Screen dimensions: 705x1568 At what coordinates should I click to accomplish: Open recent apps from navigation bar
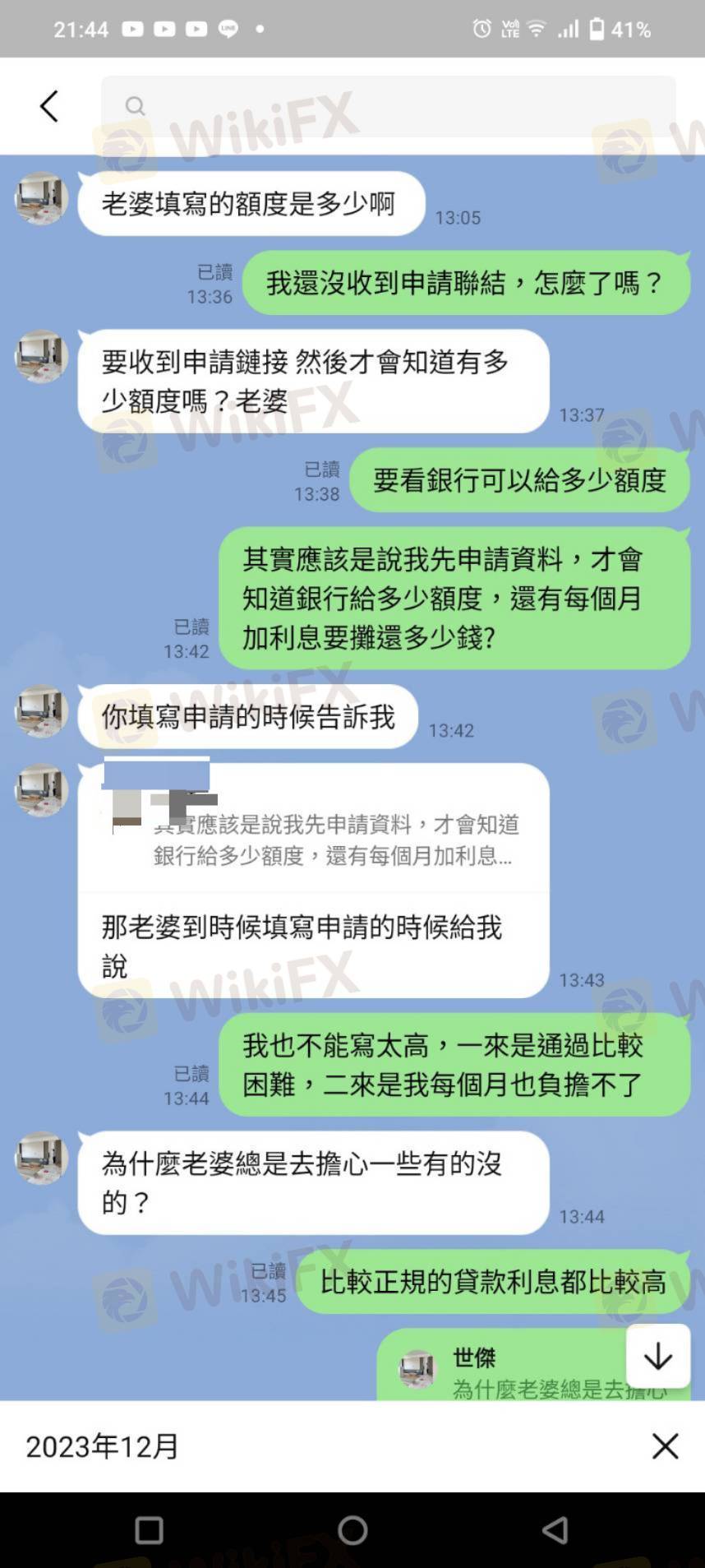[x=149, y=1530]
